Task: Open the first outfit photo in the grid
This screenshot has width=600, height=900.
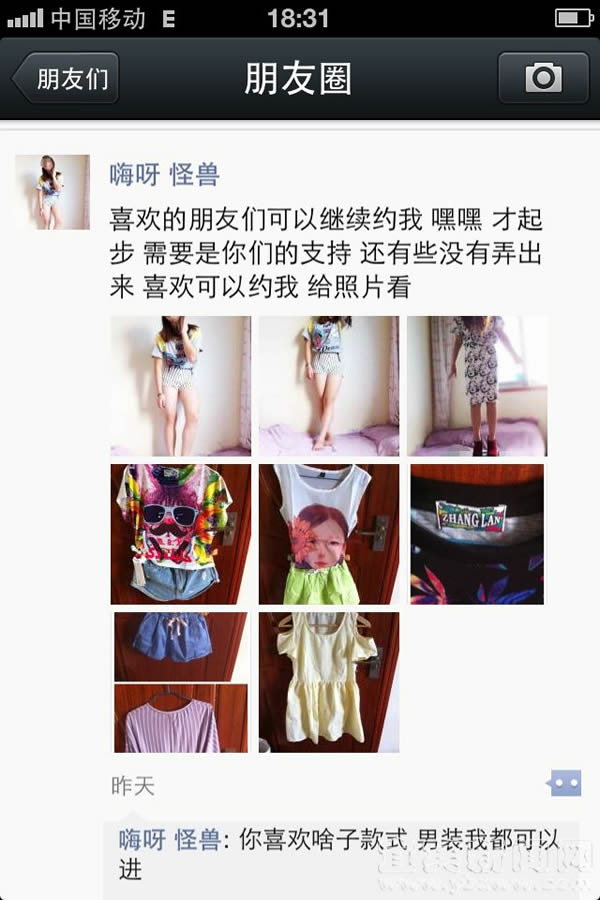Action: [180, 386]
